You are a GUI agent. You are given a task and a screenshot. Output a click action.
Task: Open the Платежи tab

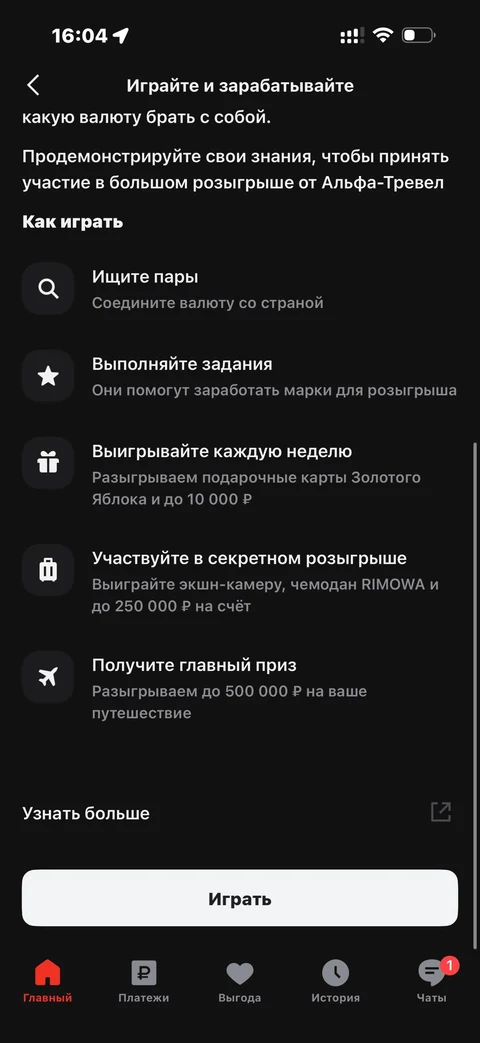(x=144, y=981)
